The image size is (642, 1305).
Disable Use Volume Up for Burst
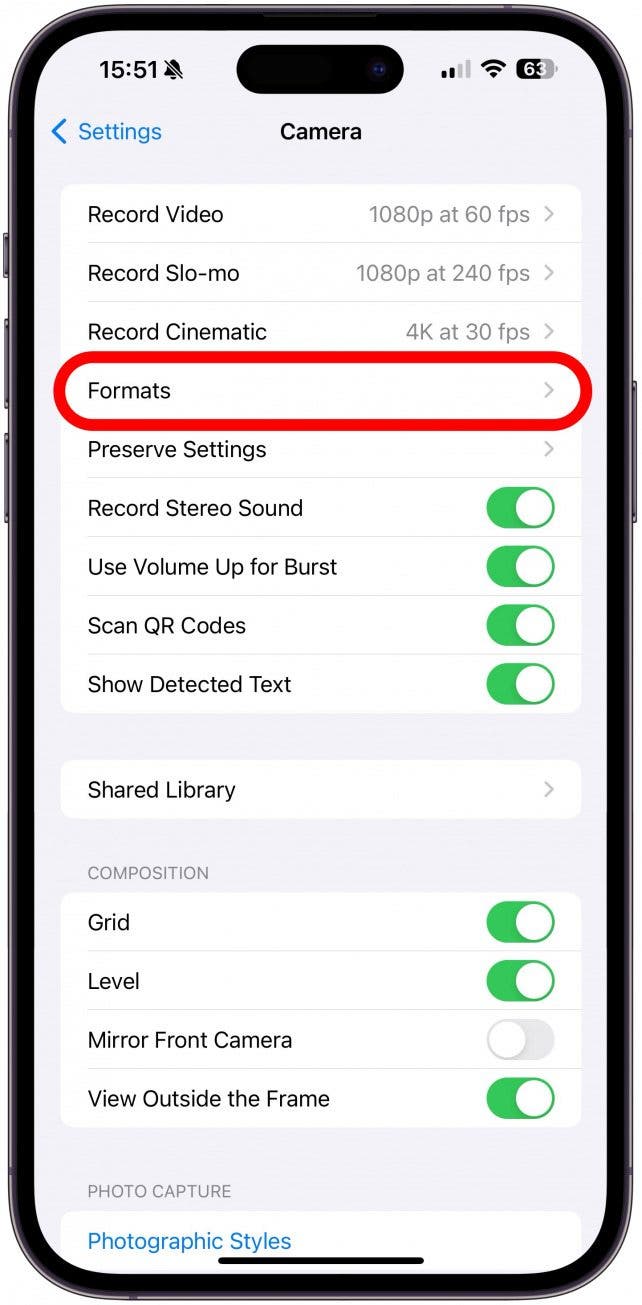(x=520, y=567)
